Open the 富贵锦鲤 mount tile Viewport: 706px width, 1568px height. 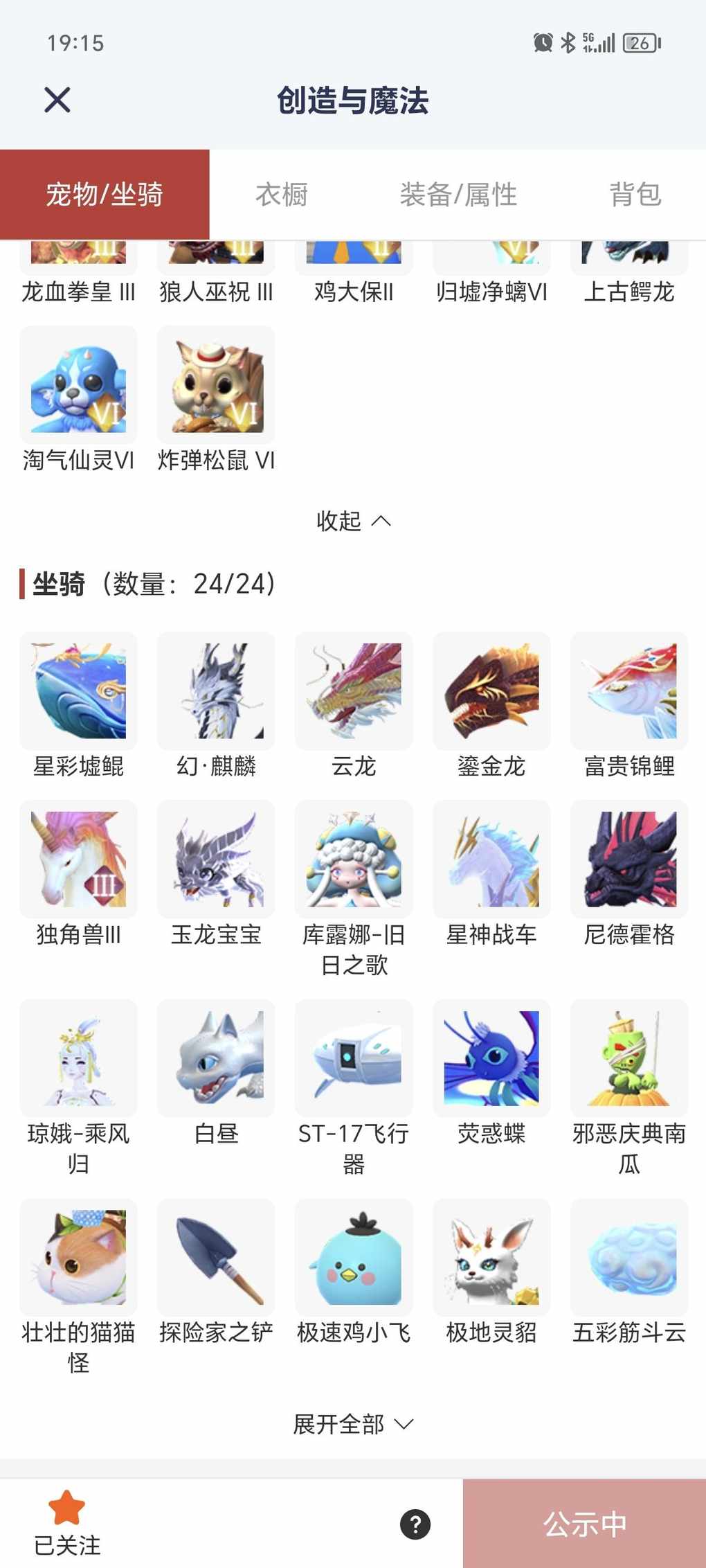pyautogui.click(x=629, y=691)
